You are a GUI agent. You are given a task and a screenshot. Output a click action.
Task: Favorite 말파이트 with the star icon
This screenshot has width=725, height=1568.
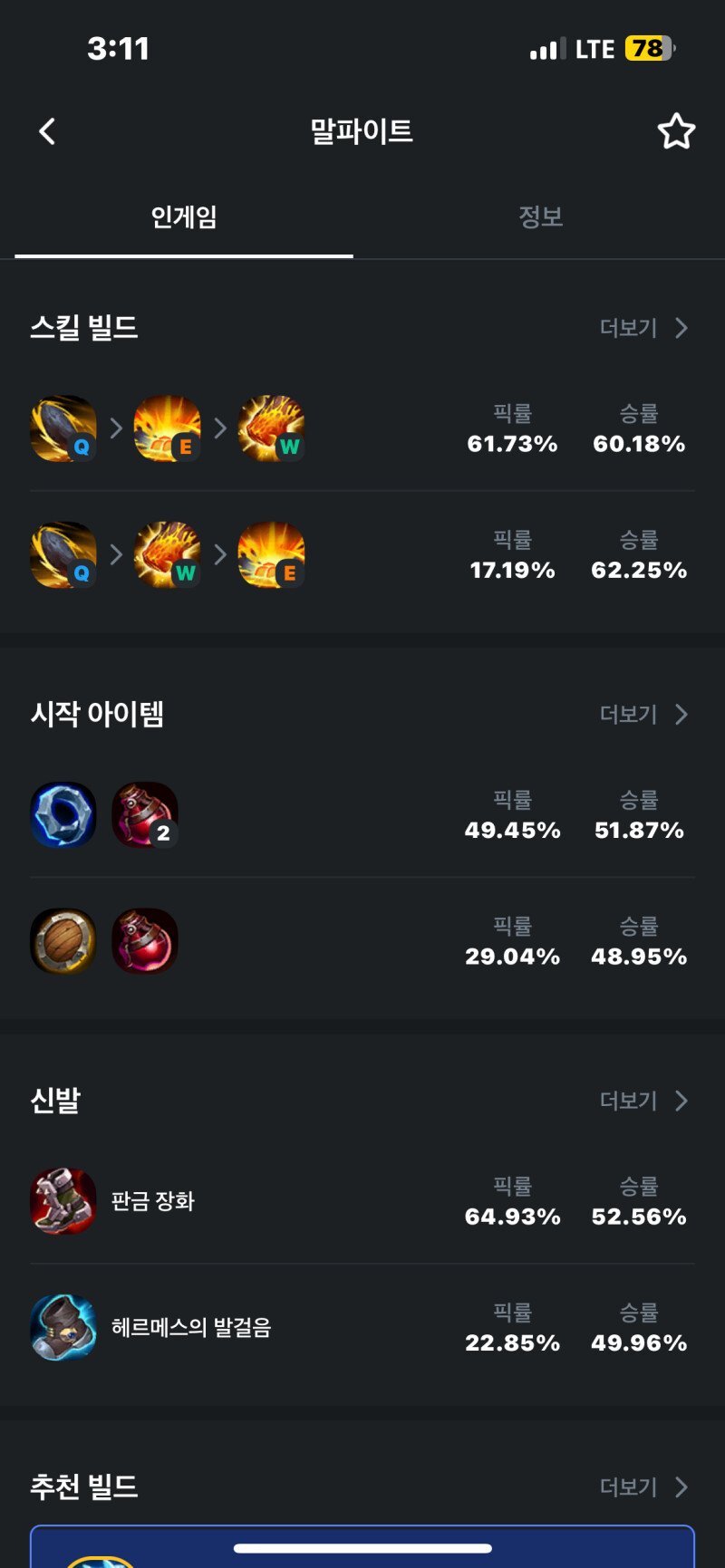[x=676, y=131]
